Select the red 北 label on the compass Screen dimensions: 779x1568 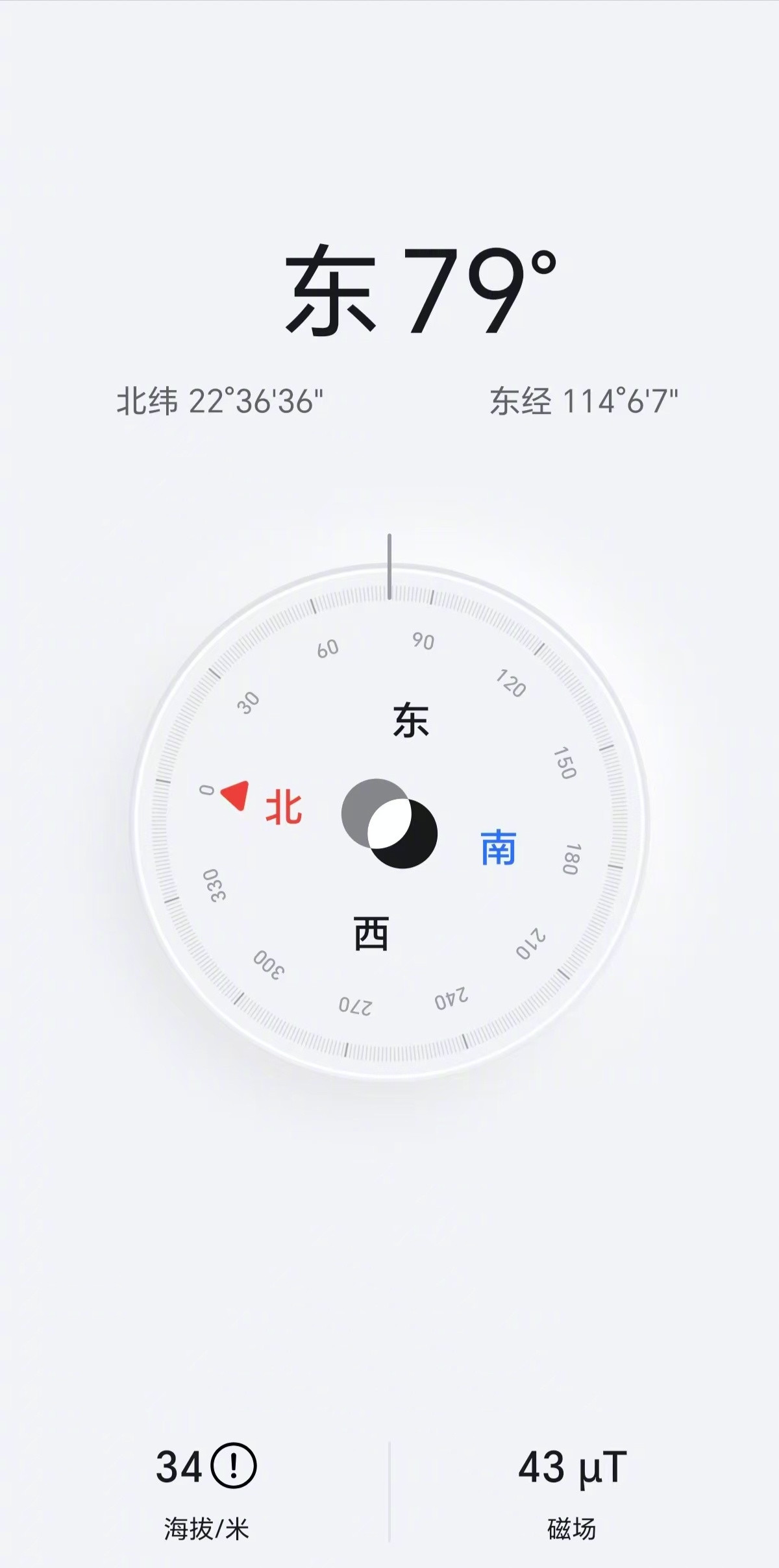pos(282,807)
